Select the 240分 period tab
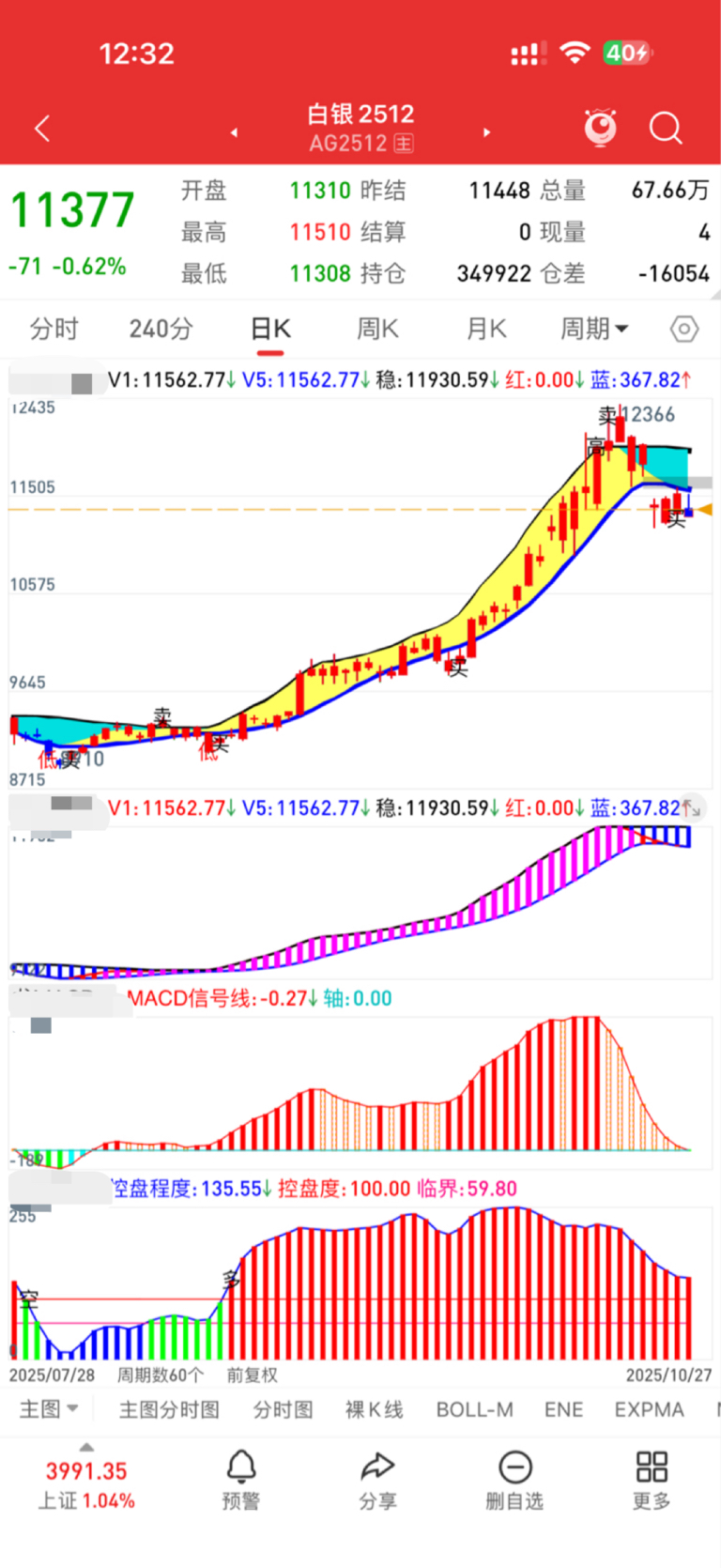 click(x=161, y=329)
